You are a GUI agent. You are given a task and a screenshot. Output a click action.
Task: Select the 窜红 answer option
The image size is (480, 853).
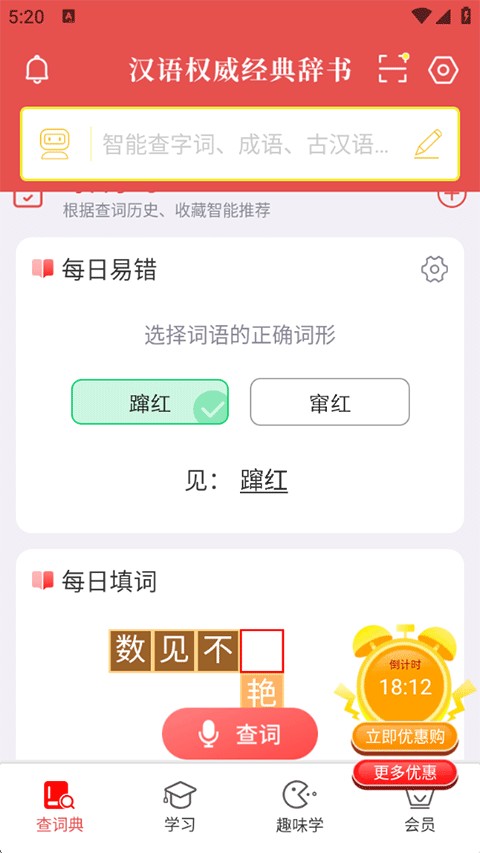click(329, 402)
